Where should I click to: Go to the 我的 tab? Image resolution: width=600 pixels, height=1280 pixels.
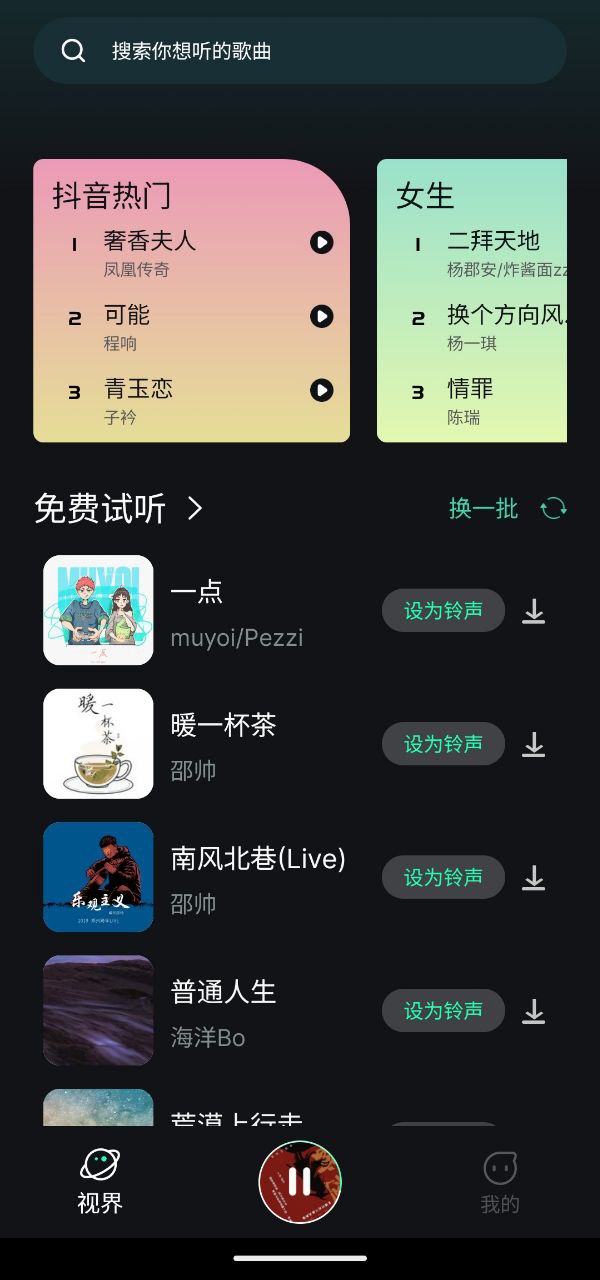[x=500, y=1181]
